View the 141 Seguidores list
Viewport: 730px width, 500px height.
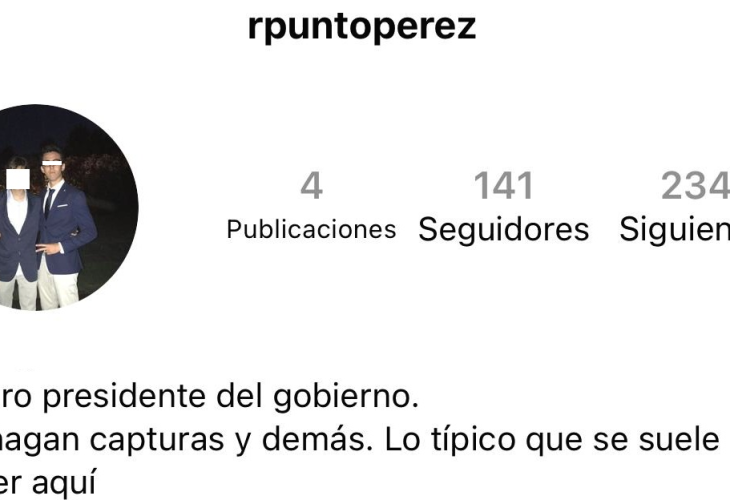(503, 207)
